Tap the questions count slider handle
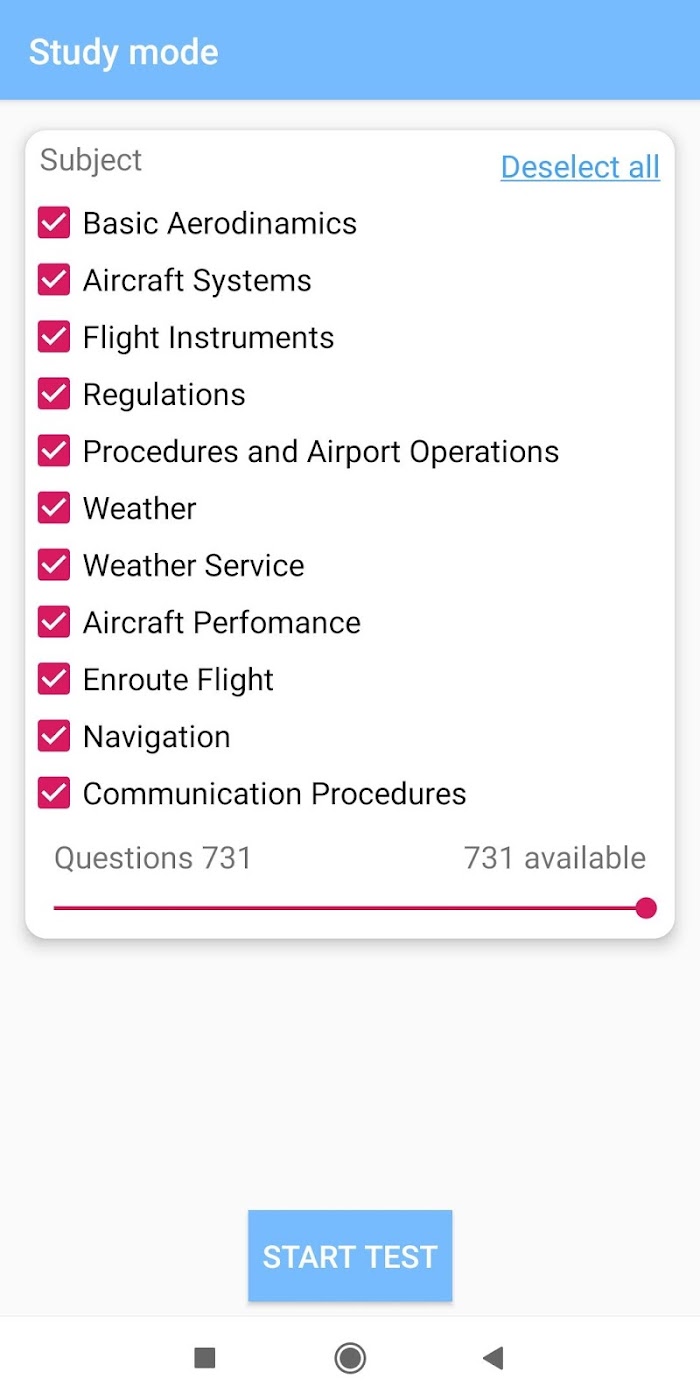Viewport: 700px width, 1400px height. click(646, 908)
